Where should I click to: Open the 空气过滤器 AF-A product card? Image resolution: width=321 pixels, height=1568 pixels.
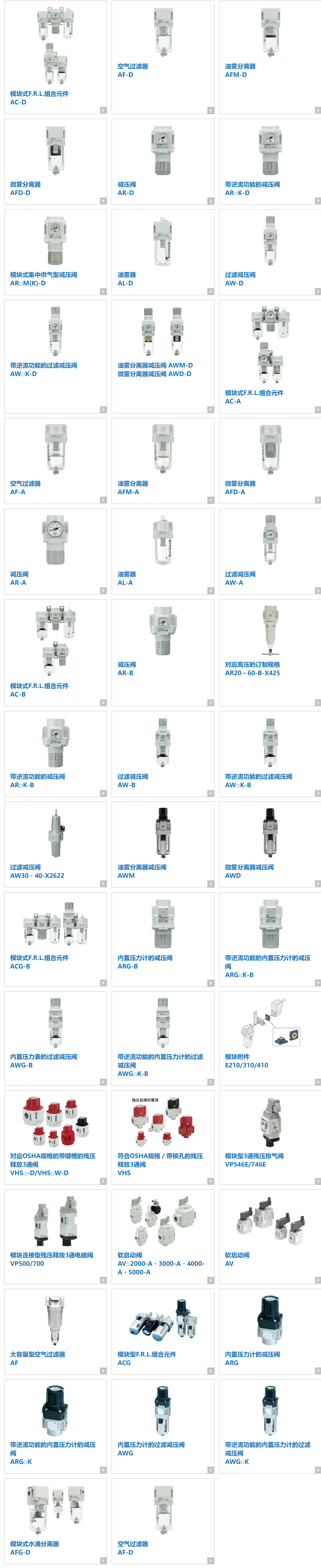tap(55, 461)
